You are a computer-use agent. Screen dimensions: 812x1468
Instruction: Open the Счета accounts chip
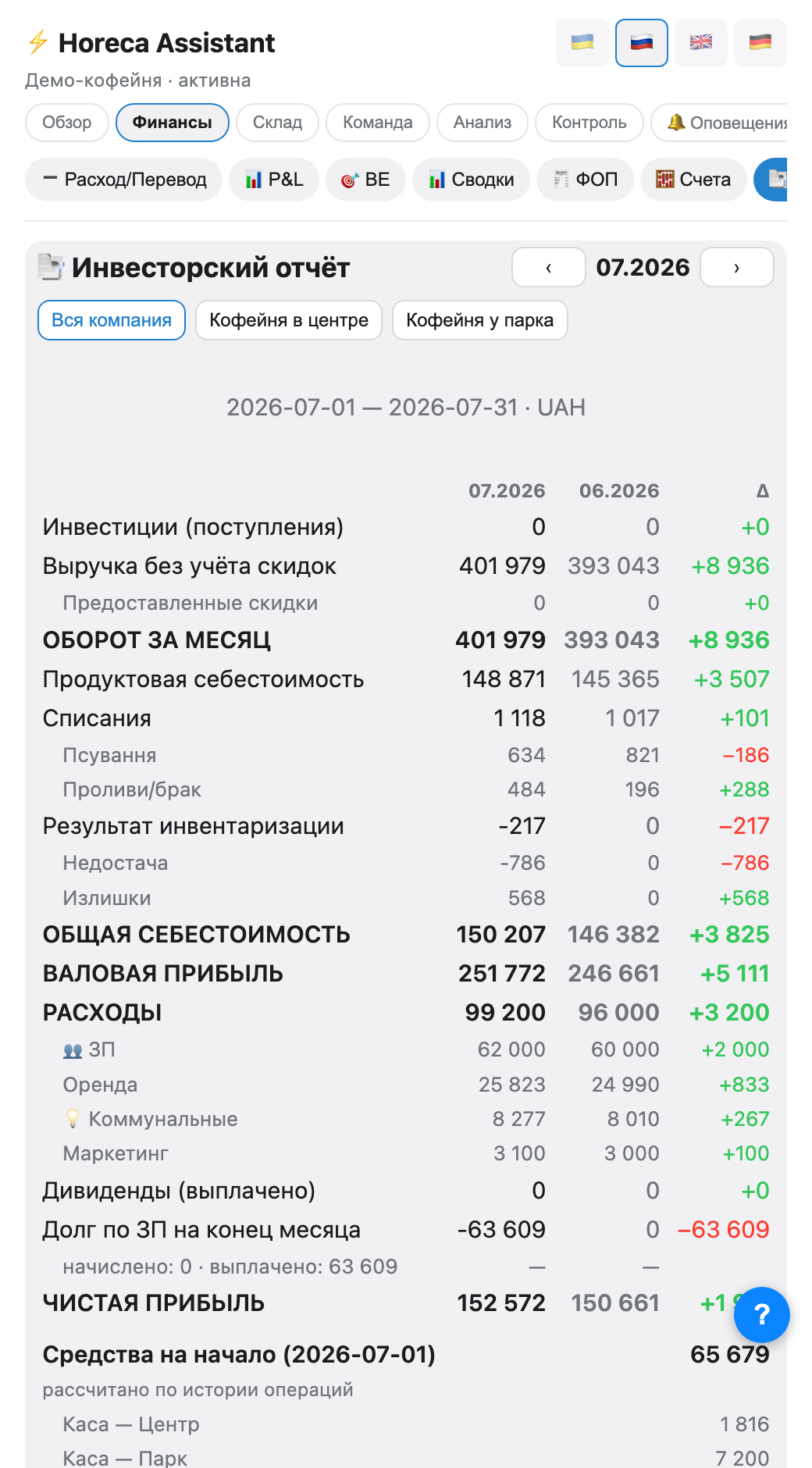click(693, 180)
